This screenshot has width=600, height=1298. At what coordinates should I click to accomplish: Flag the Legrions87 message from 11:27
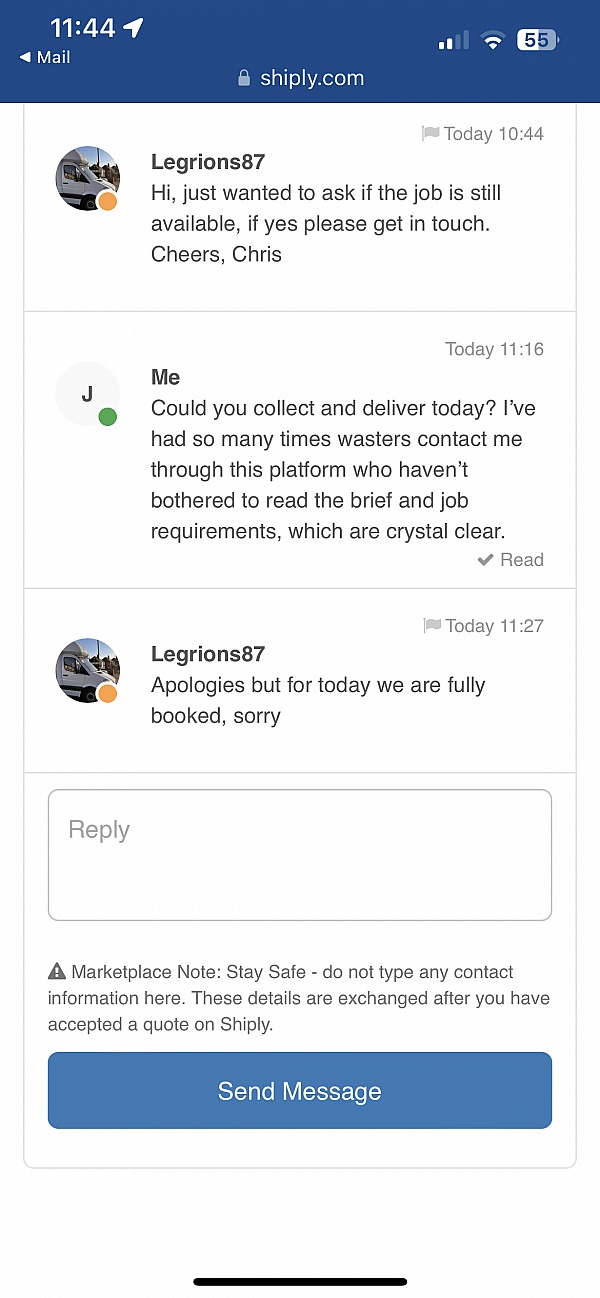(432, 625)
